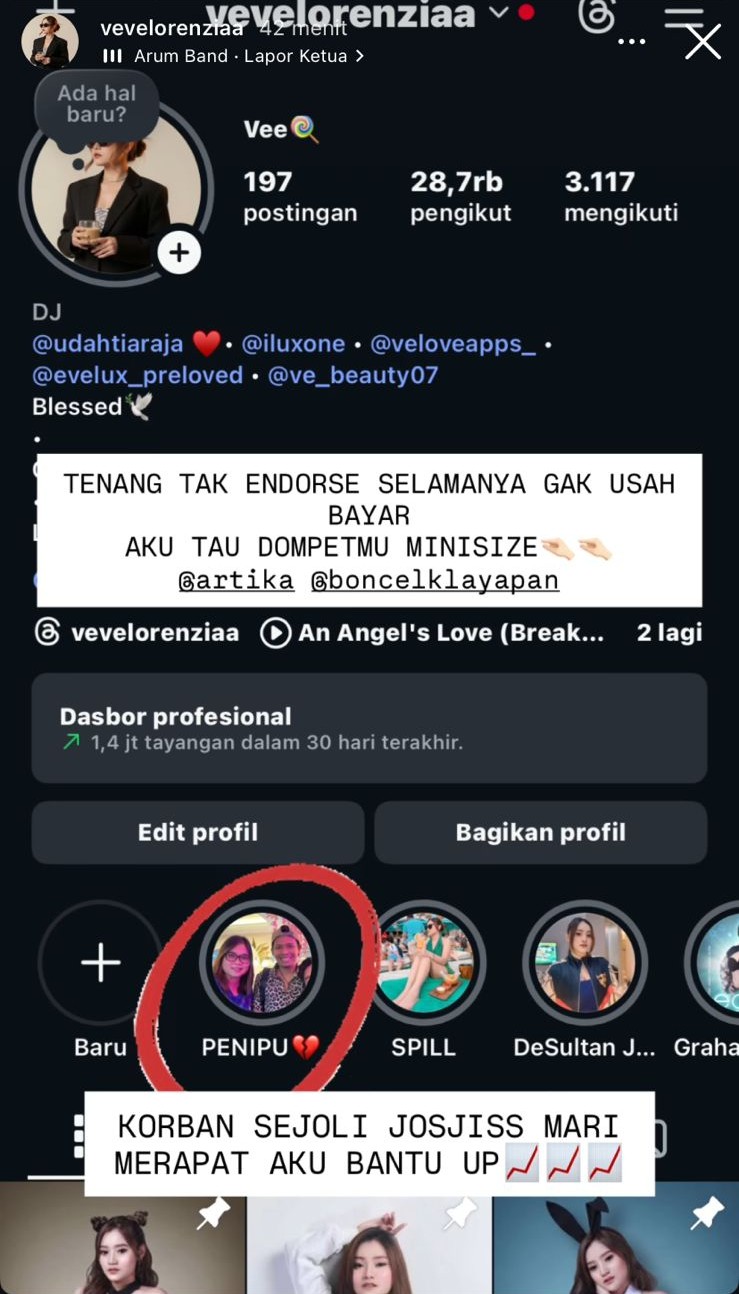The height and width of the screenshot is (1294, 739).
Task: Tap the story poster's avatar picture
Action: point(50,42)
